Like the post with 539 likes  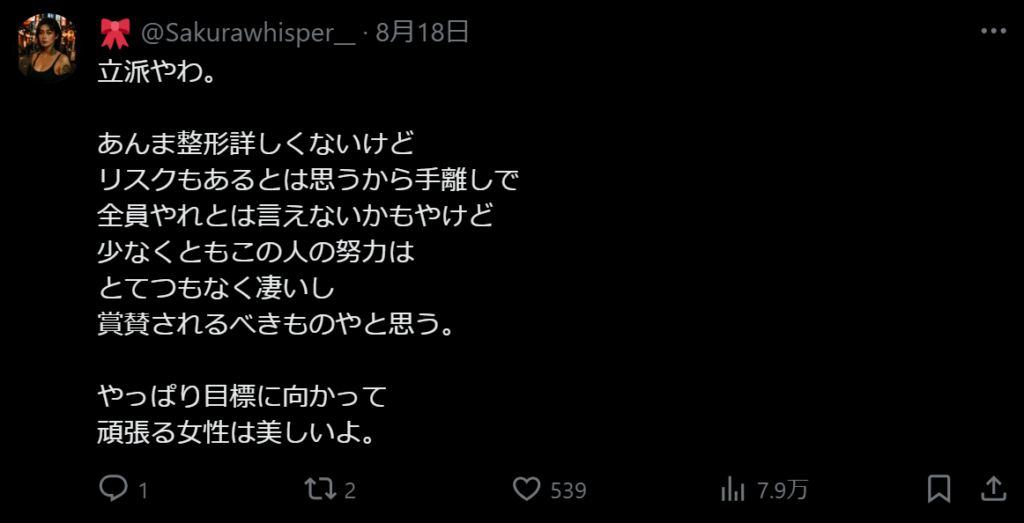click(527, 489)
